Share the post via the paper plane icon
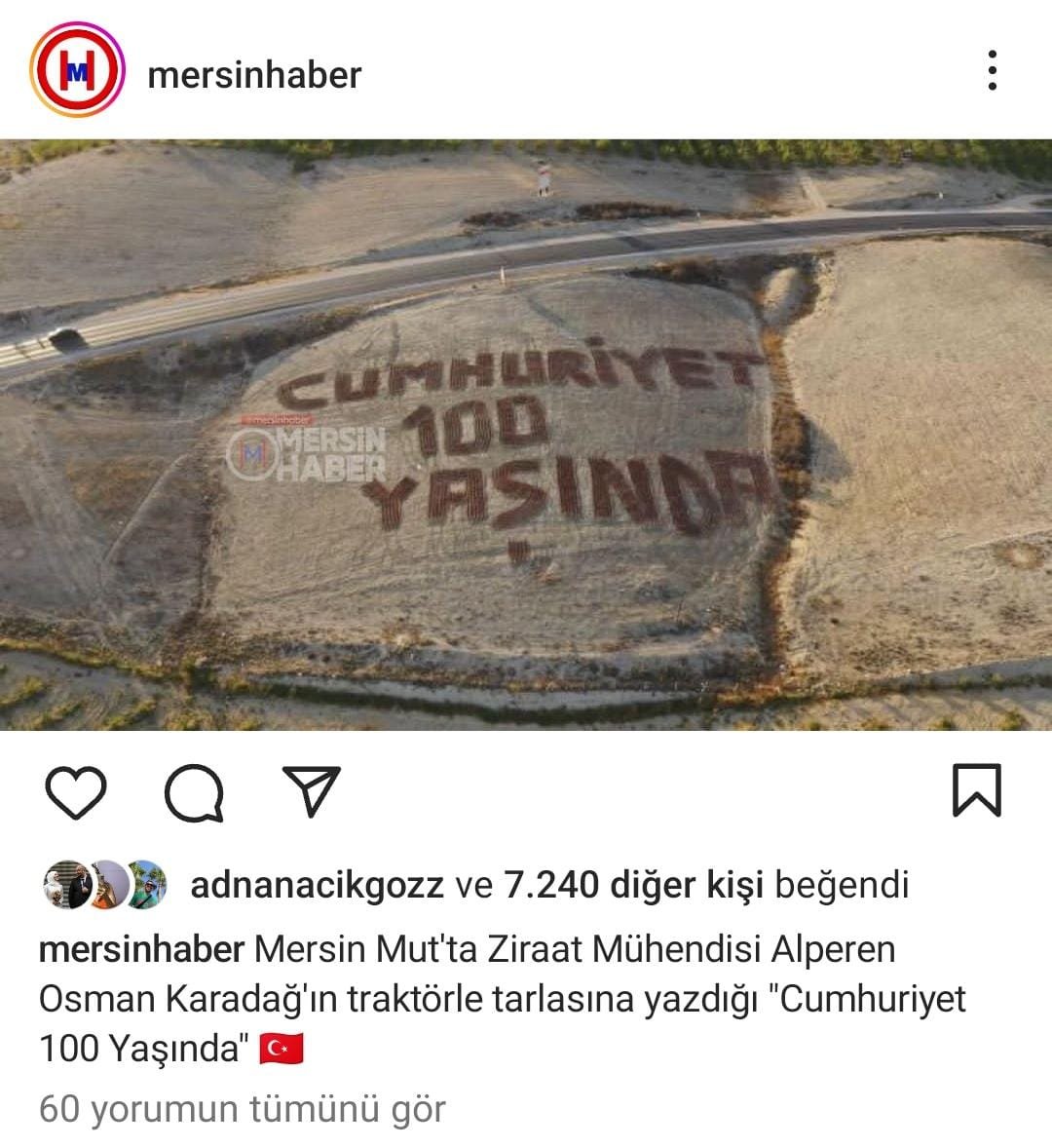This screenshot has height=1148, width=1052. pos(312,789)
